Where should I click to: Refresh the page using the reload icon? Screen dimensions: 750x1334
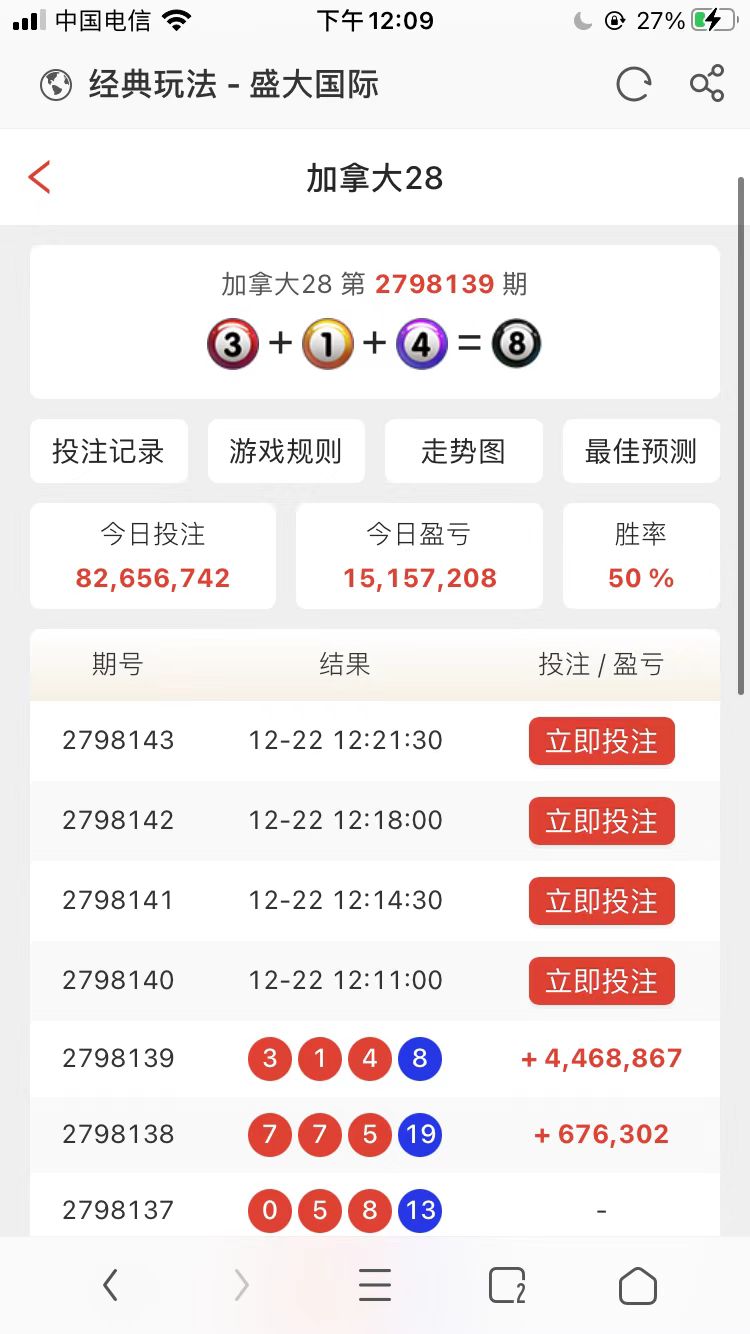pyautogui.click(x=634, y=85)
